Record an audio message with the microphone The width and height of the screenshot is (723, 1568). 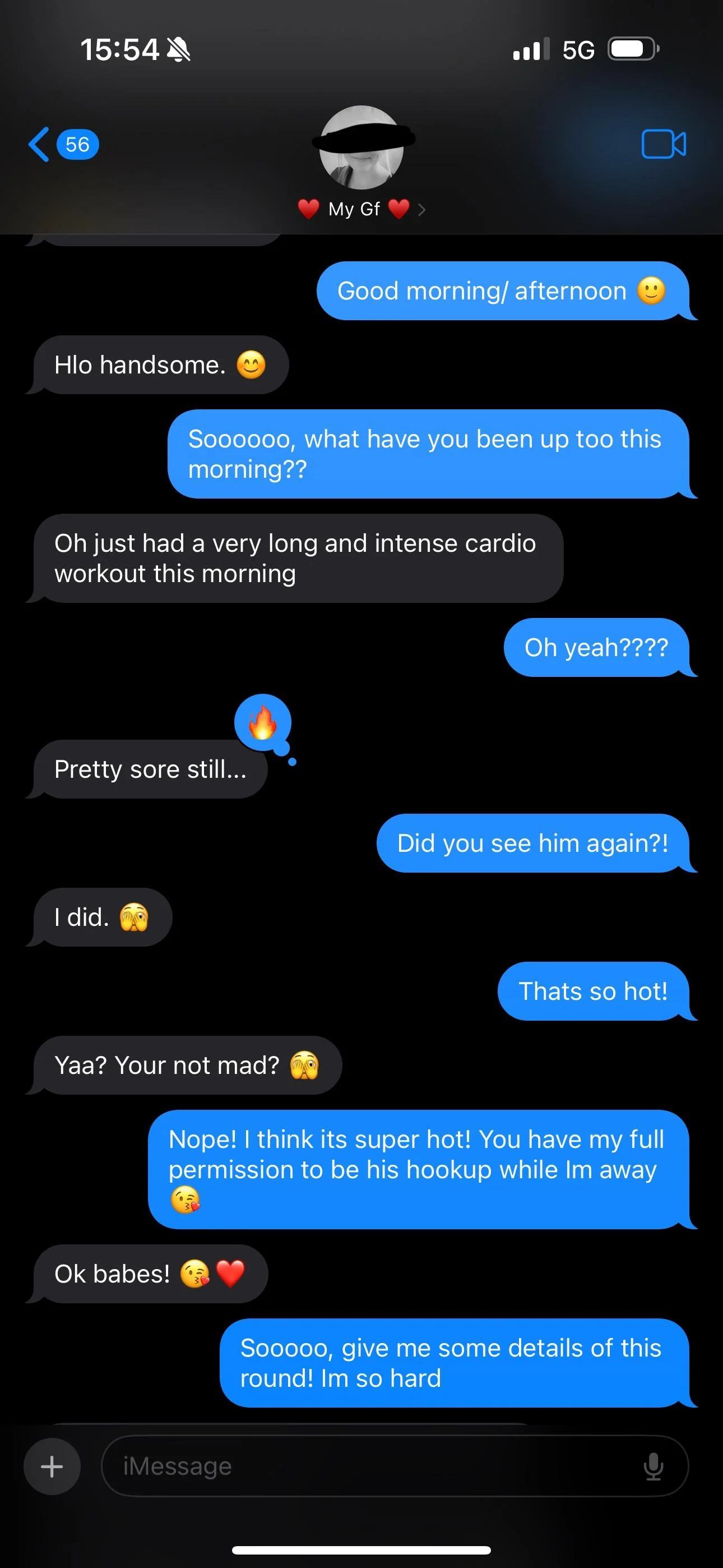coord(654,1466)
